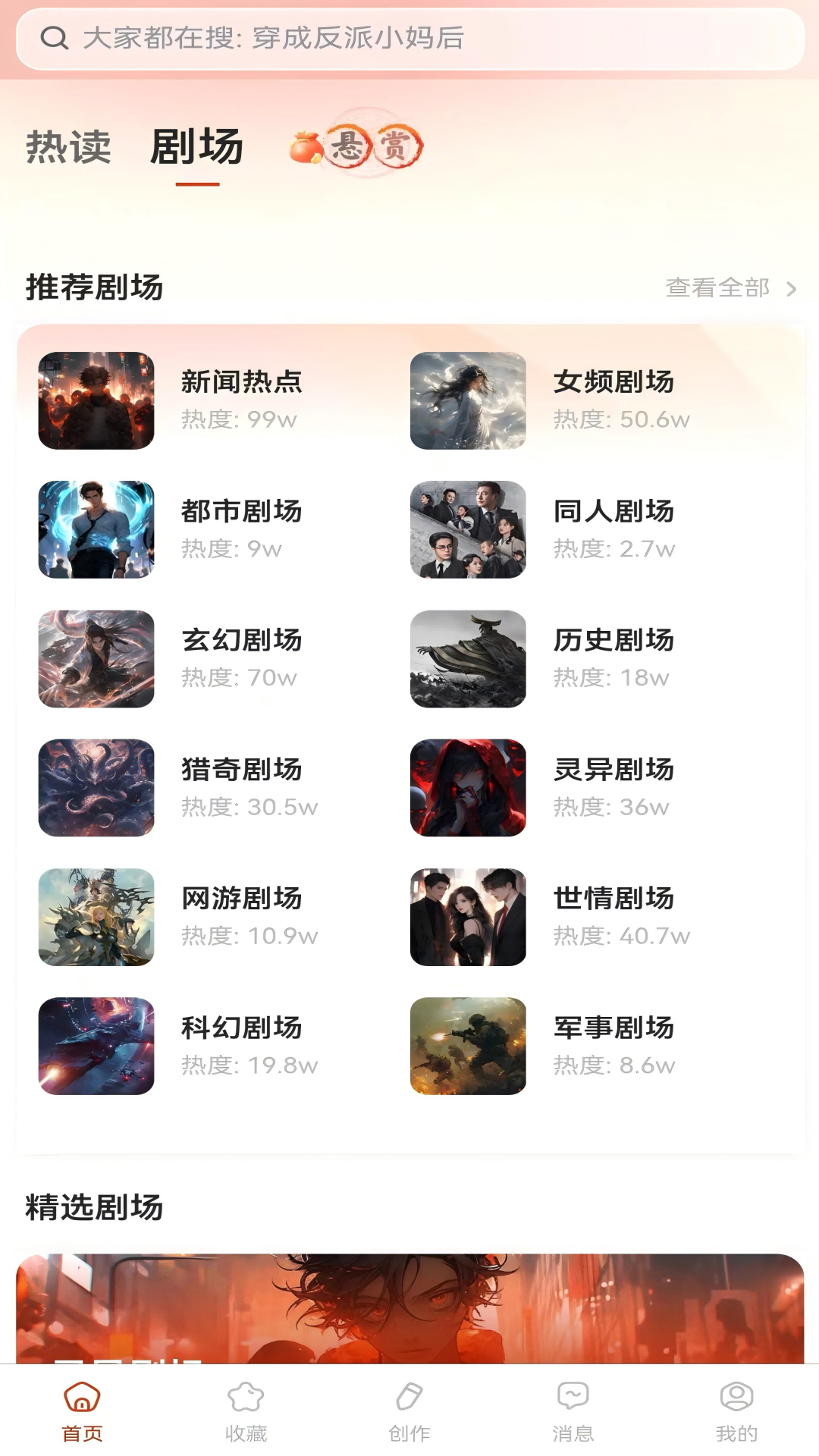Open the 新闻热点 theater entry
This screenshot has width=819, height=1456.
212,400
